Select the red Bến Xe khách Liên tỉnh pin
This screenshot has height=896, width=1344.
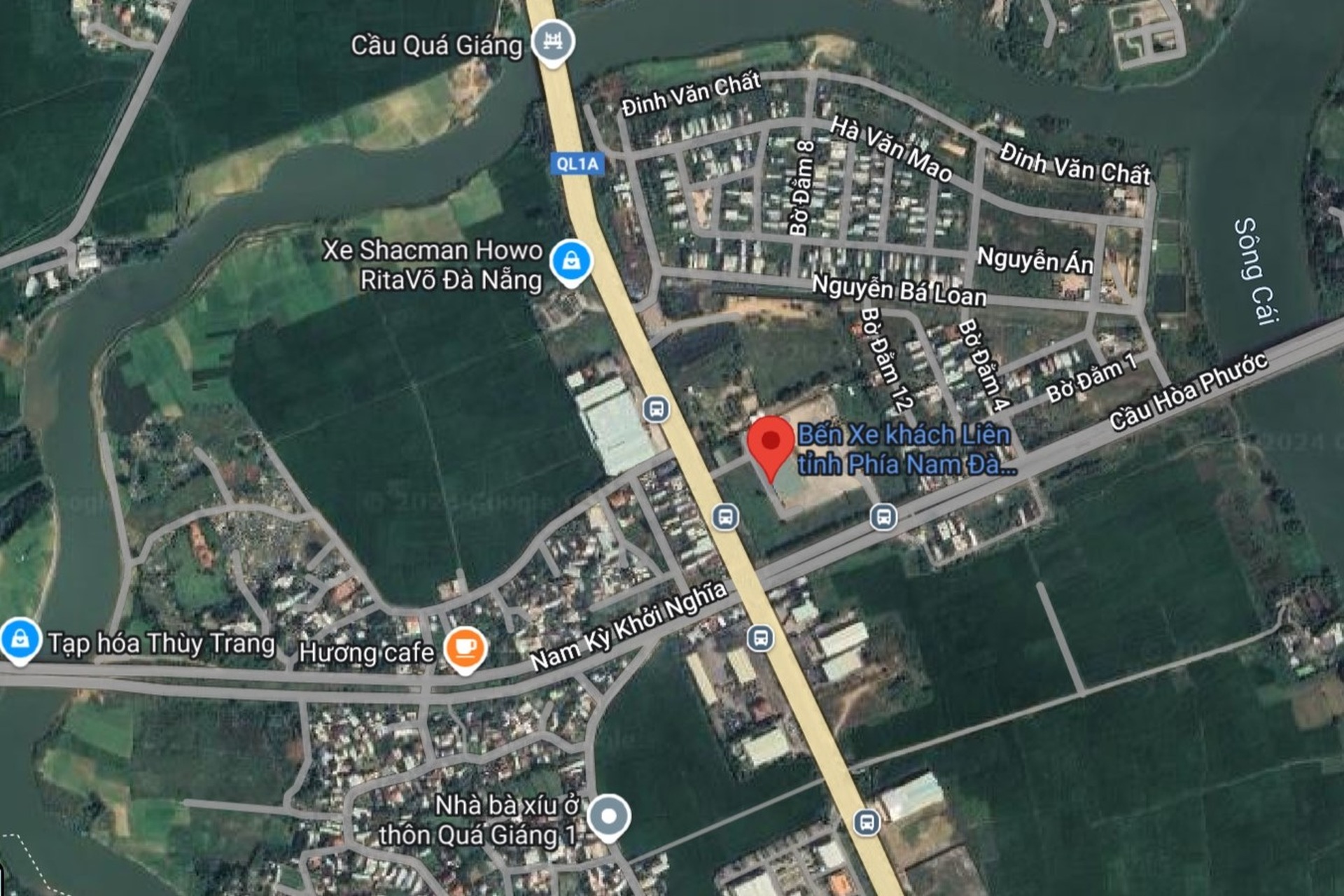click(770, 442)
